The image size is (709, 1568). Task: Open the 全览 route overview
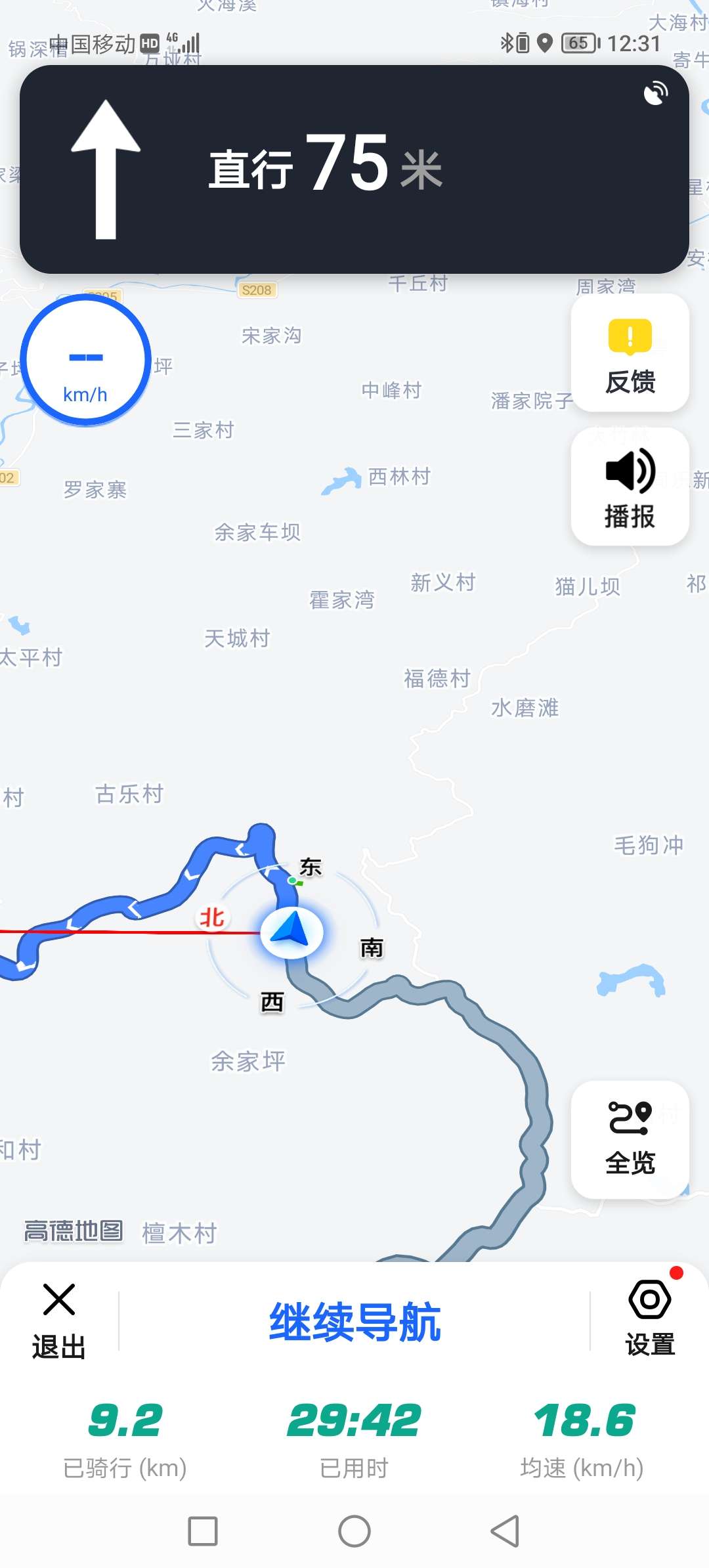pyautogui.click(x=630, y=1139)
